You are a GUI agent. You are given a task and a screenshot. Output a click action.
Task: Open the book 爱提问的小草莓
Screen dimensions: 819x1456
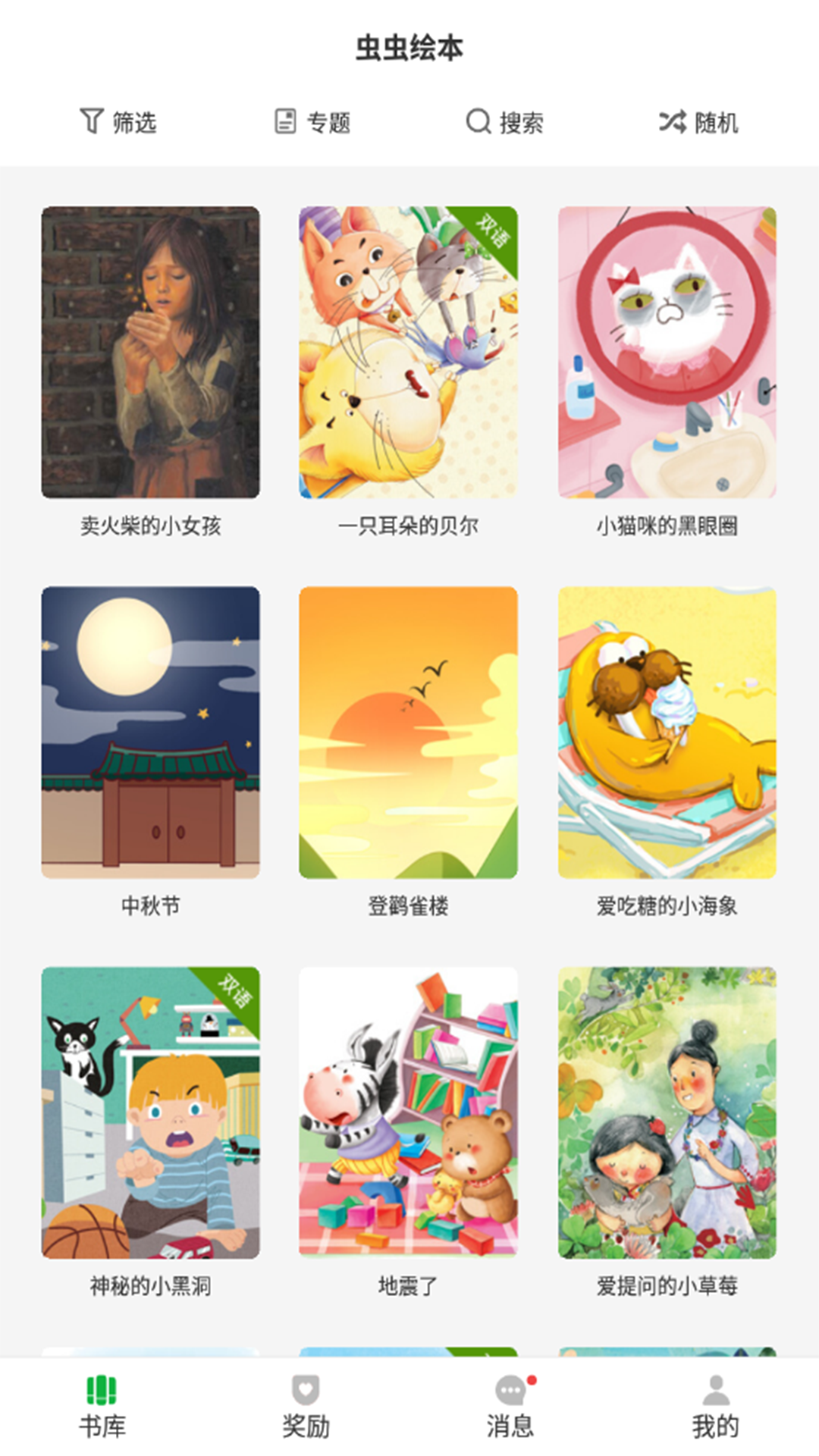coord(667,1112)
